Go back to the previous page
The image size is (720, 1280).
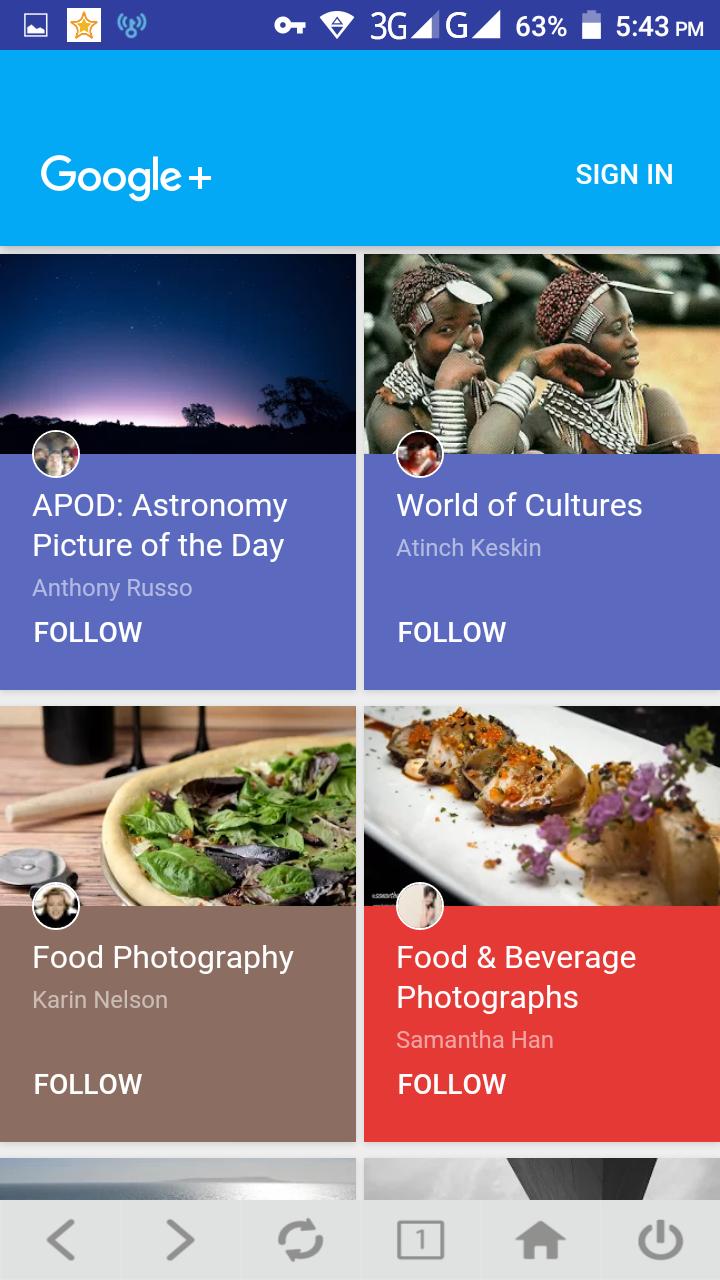coord(60,1241)
